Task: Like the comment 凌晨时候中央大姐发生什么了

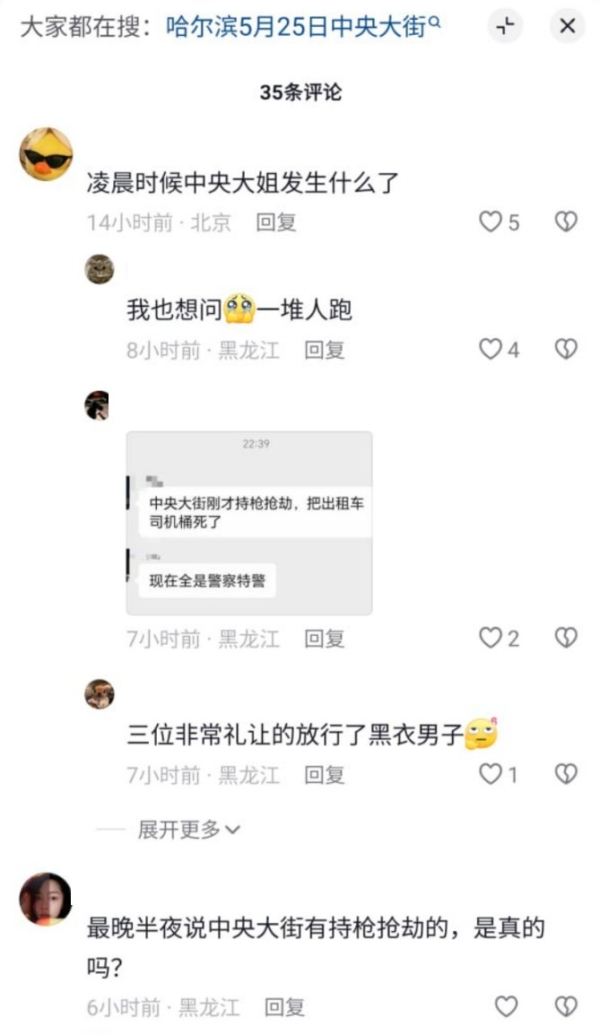Action: pyautogui.click(x=490, y=222)
